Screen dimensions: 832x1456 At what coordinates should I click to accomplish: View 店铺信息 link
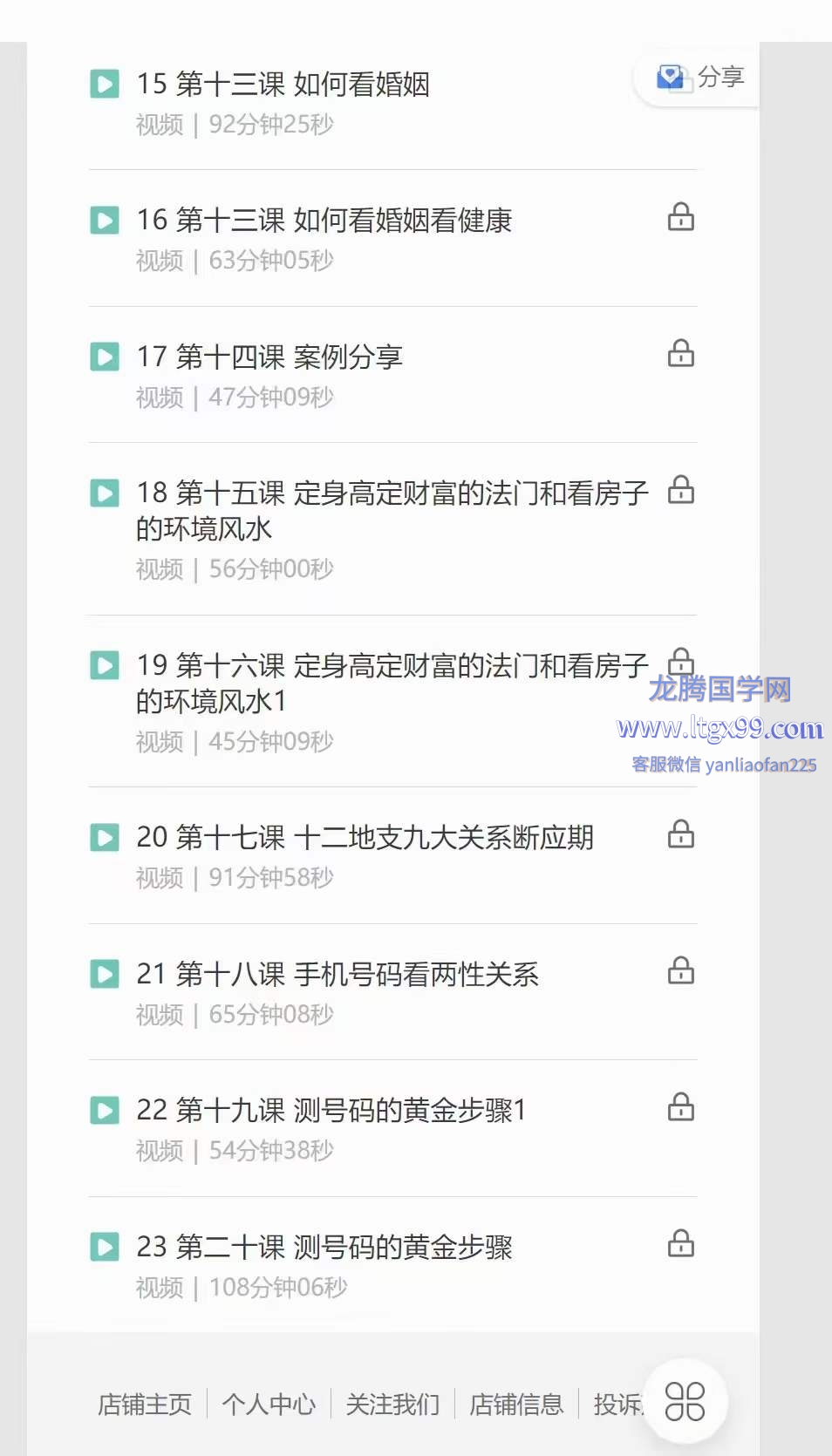pos(516,1405)
